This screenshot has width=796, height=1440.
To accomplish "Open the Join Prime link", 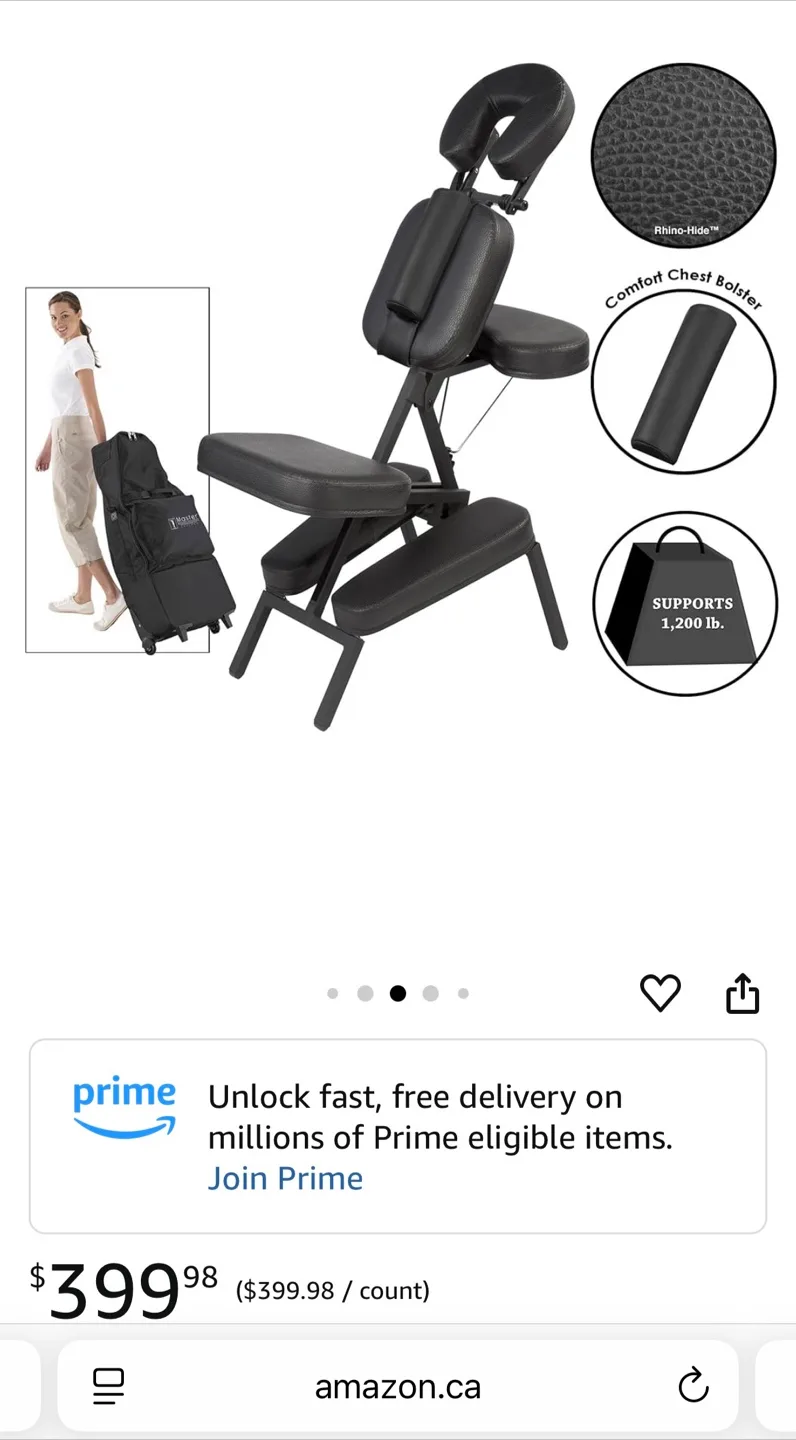I will tap(285, 1178).
